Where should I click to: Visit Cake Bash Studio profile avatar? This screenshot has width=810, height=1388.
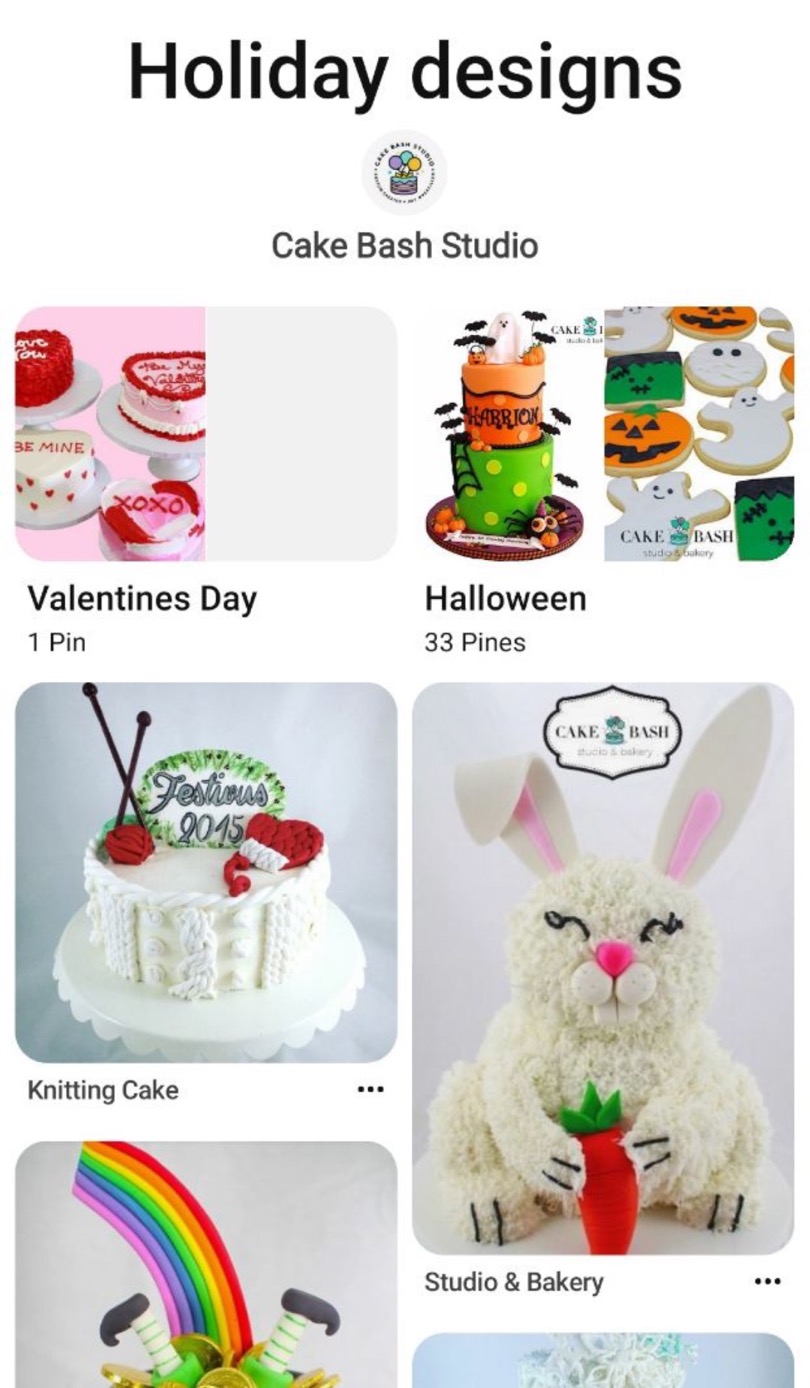tap(404, 172)
